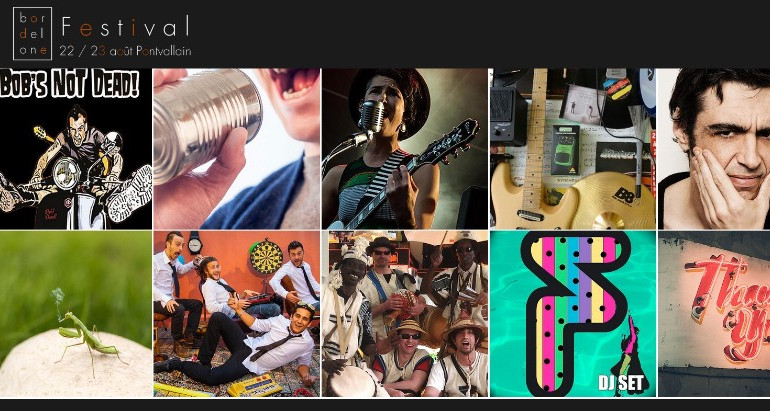770x411 pixels.
Task: Open the Bob's Not Dead! tile
Action: [76, 148]
